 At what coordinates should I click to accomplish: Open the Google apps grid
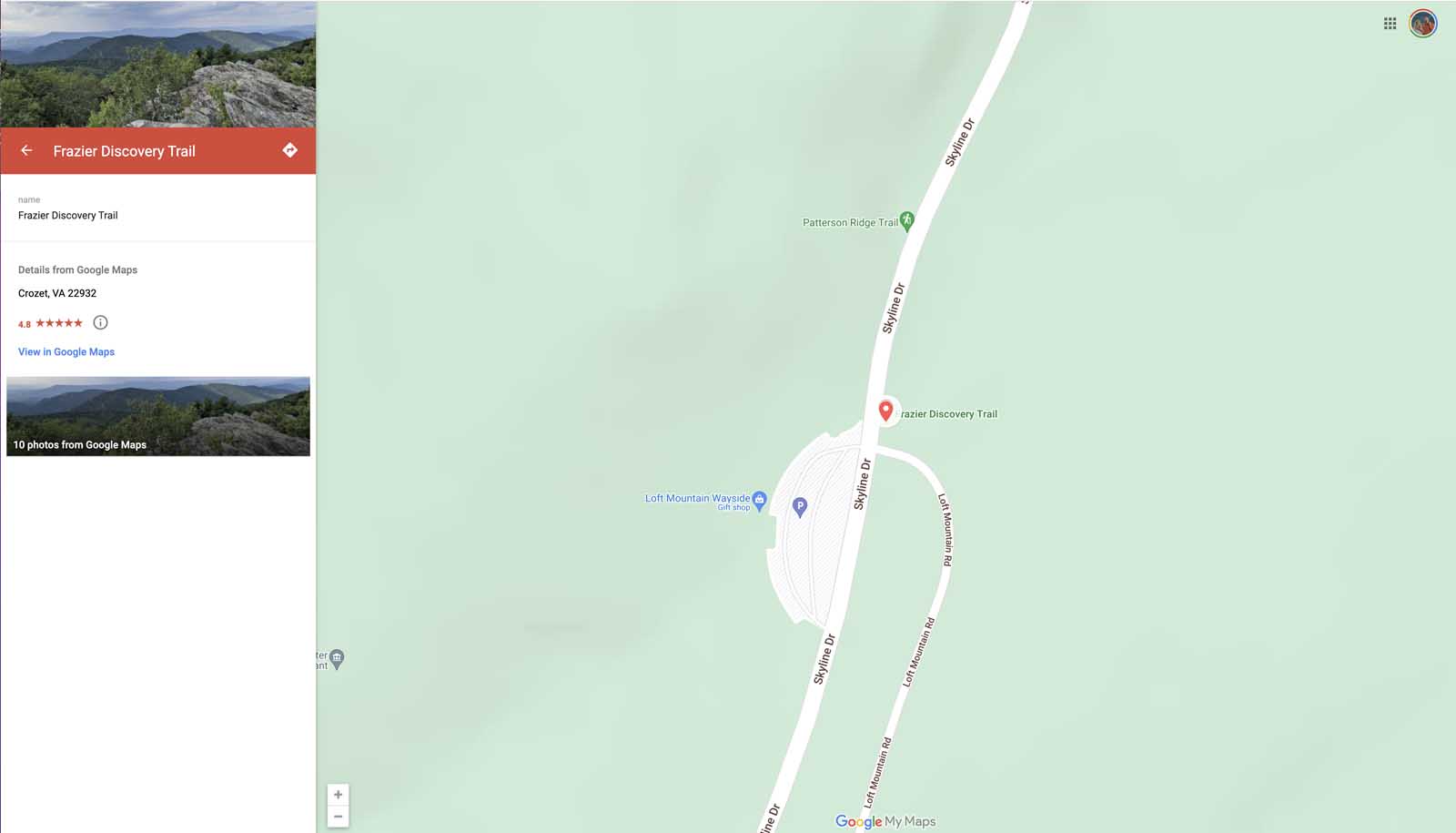click(x=1390, y=24)
